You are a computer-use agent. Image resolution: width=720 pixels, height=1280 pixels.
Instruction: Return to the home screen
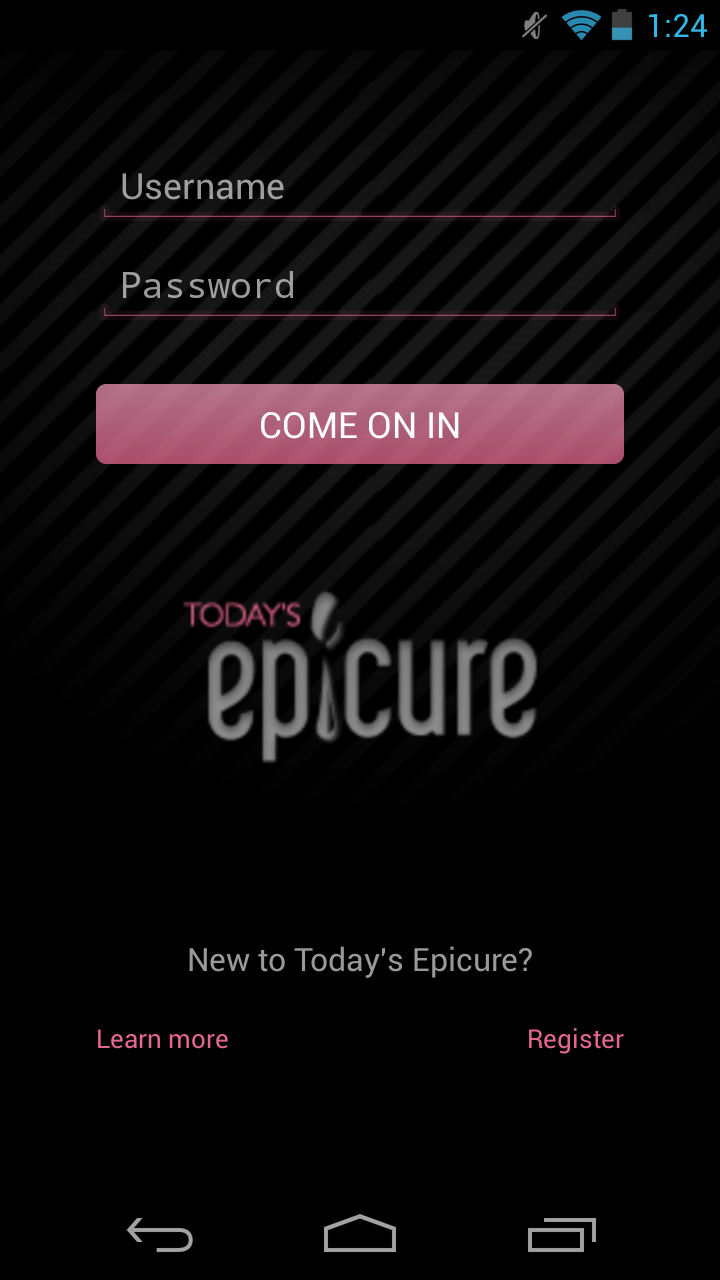360,1235
